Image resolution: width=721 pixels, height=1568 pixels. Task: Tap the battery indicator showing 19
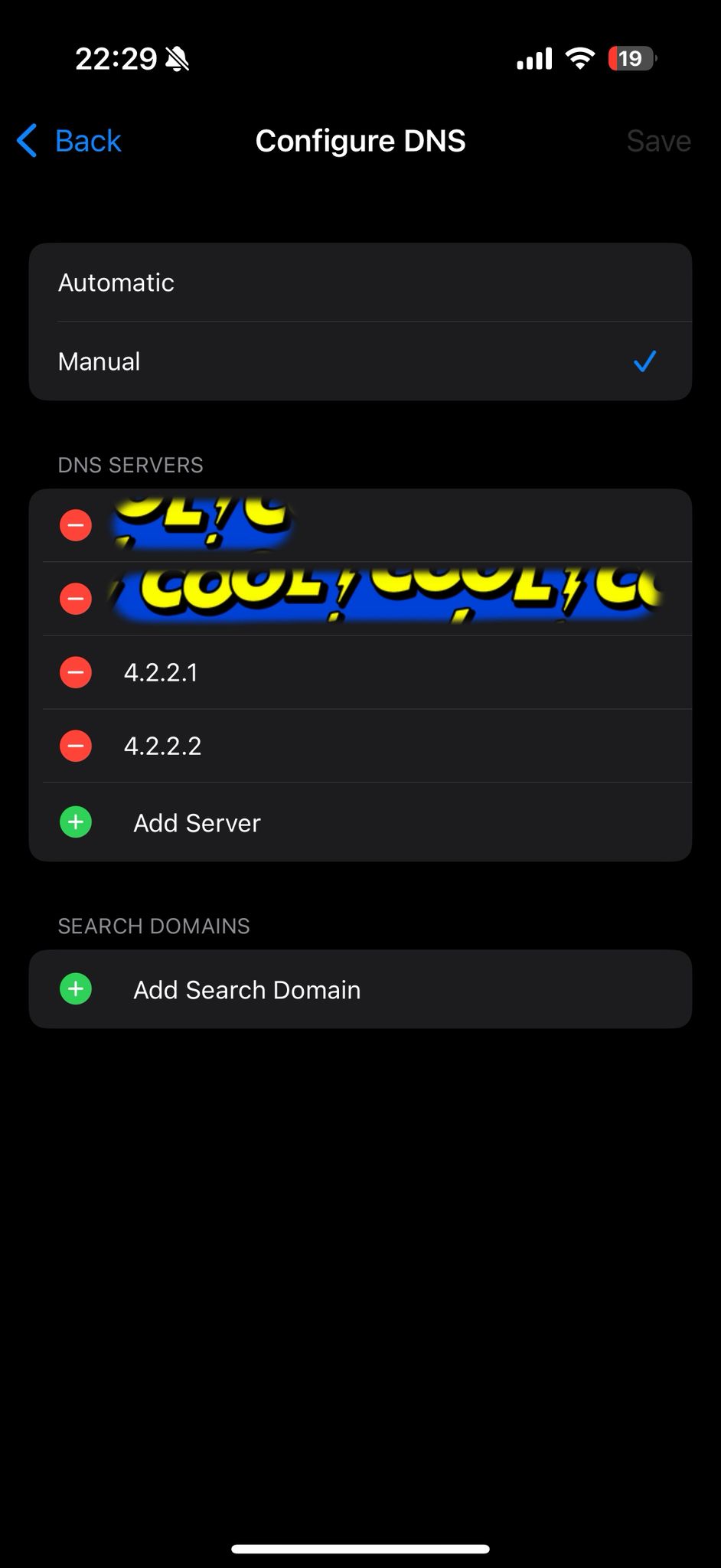pos(629,57)
